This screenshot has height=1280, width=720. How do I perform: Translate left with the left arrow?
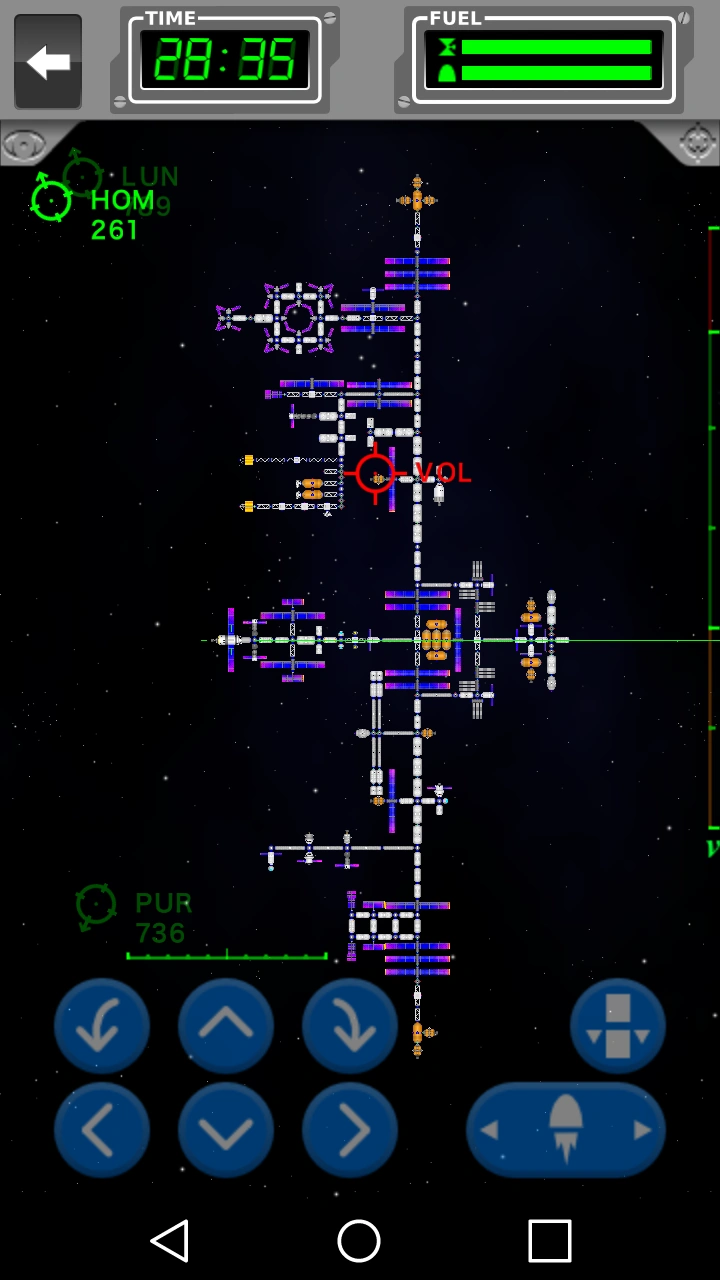click(102, 1130)
